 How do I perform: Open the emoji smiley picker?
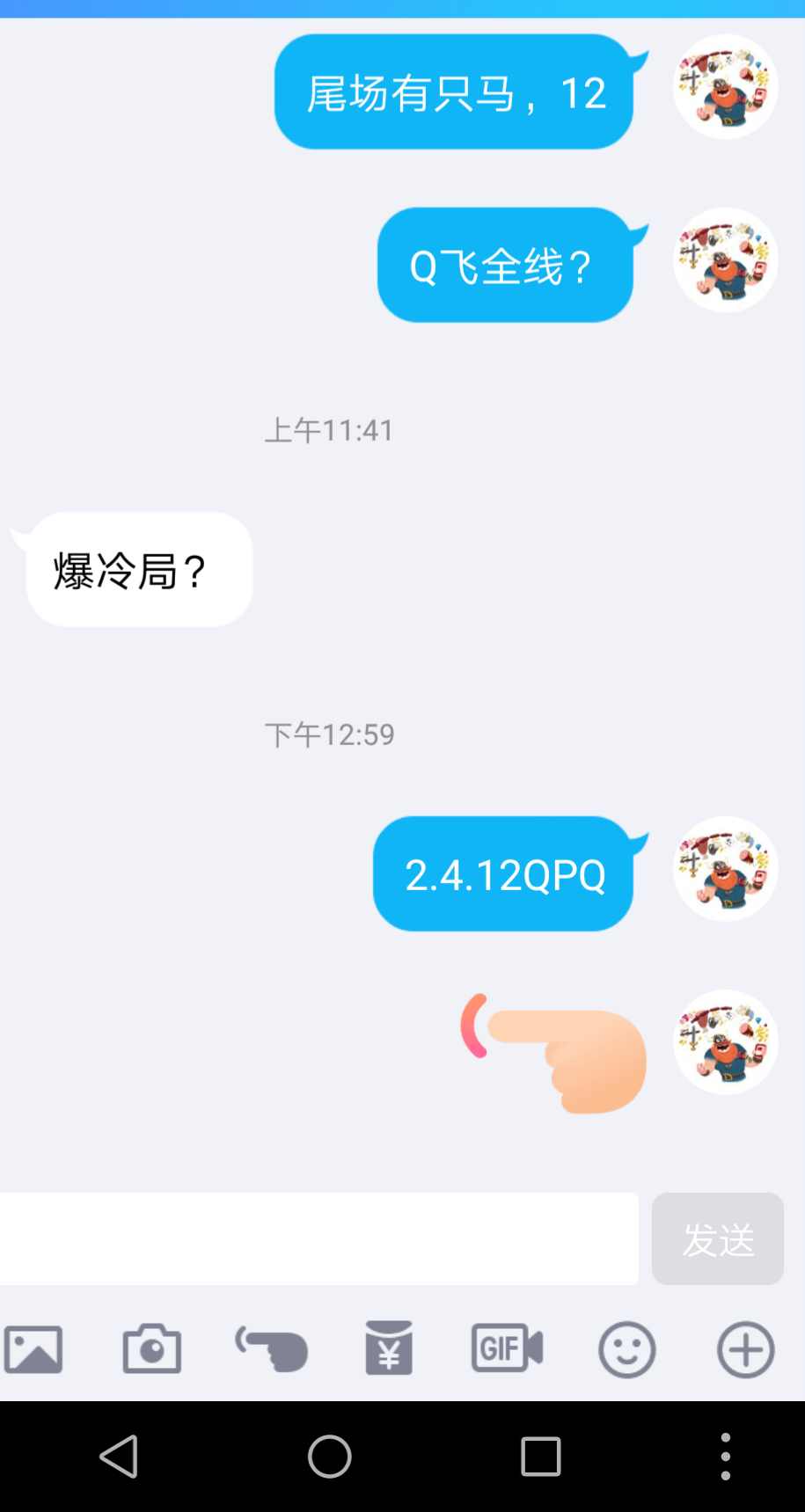(x=626, y=1349)
